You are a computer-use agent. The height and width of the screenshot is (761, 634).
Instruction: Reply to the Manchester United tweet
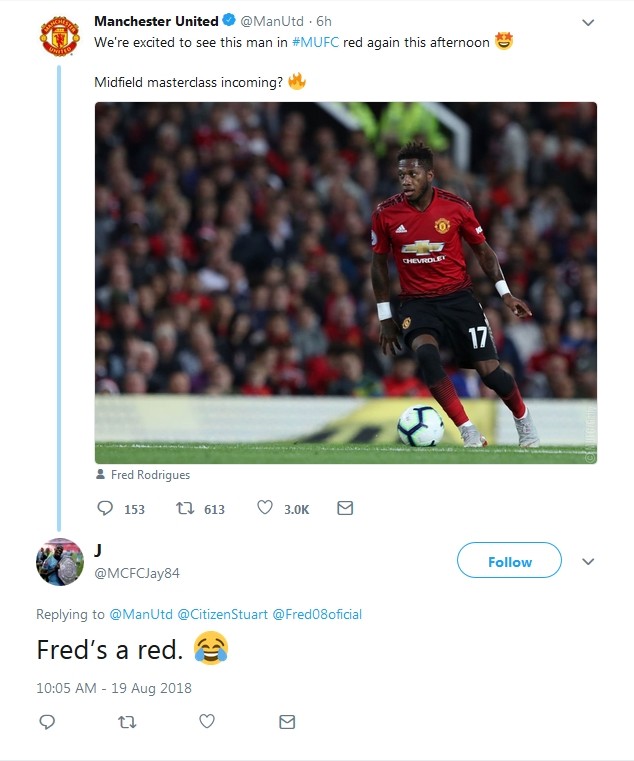[106, 508]
